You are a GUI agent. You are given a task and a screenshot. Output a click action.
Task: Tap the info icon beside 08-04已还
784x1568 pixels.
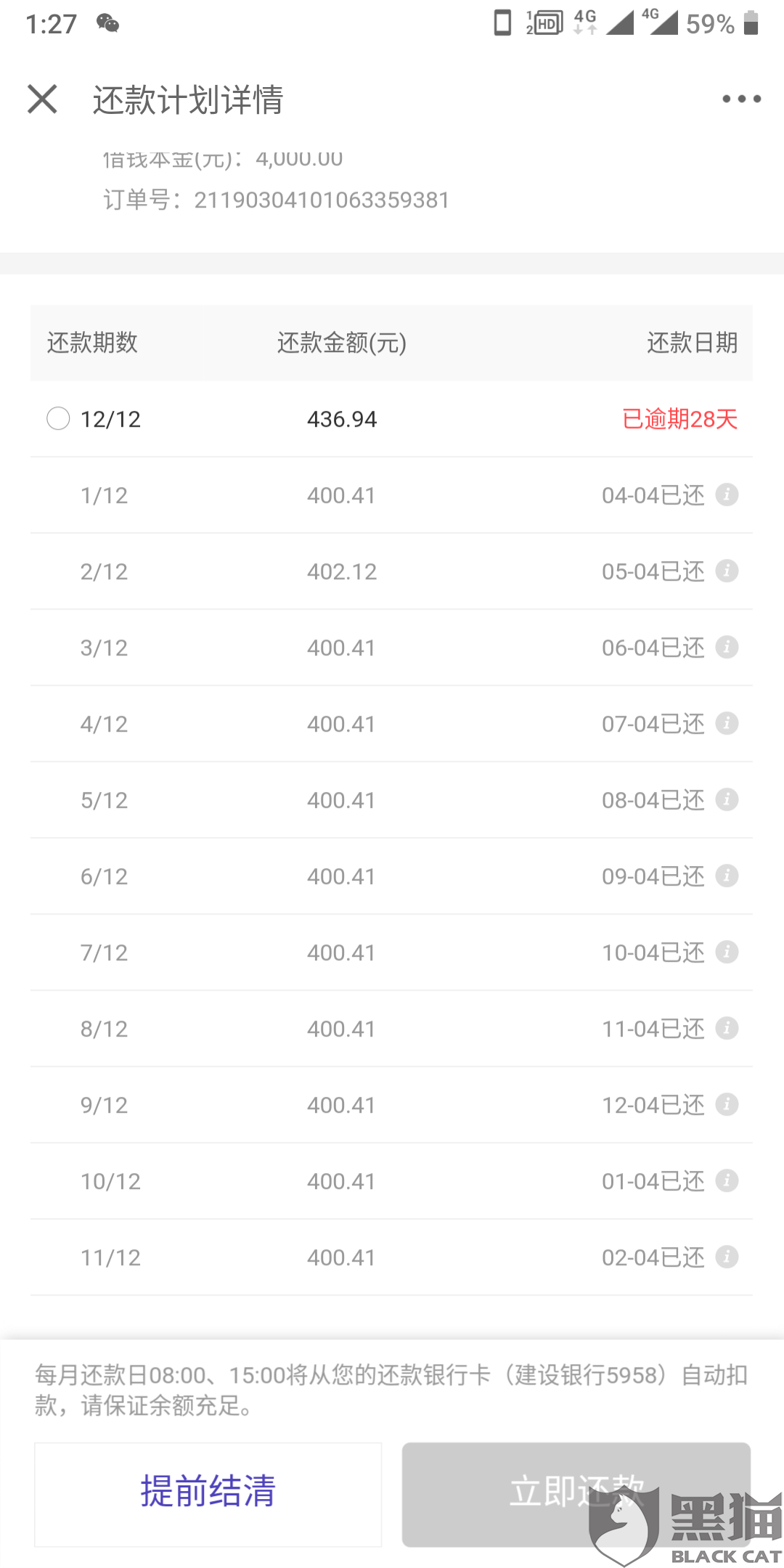(x=727, y=800)
